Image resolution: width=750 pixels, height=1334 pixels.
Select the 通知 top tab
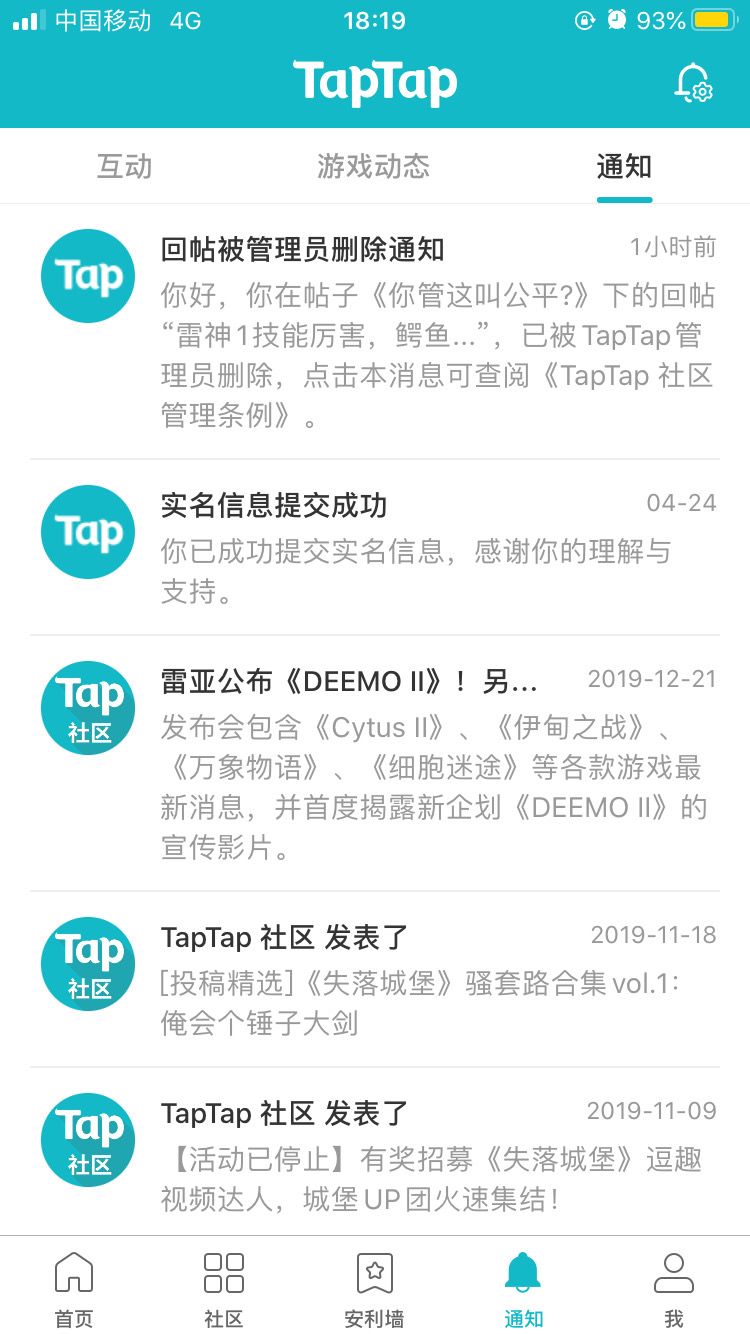point(624,166)
